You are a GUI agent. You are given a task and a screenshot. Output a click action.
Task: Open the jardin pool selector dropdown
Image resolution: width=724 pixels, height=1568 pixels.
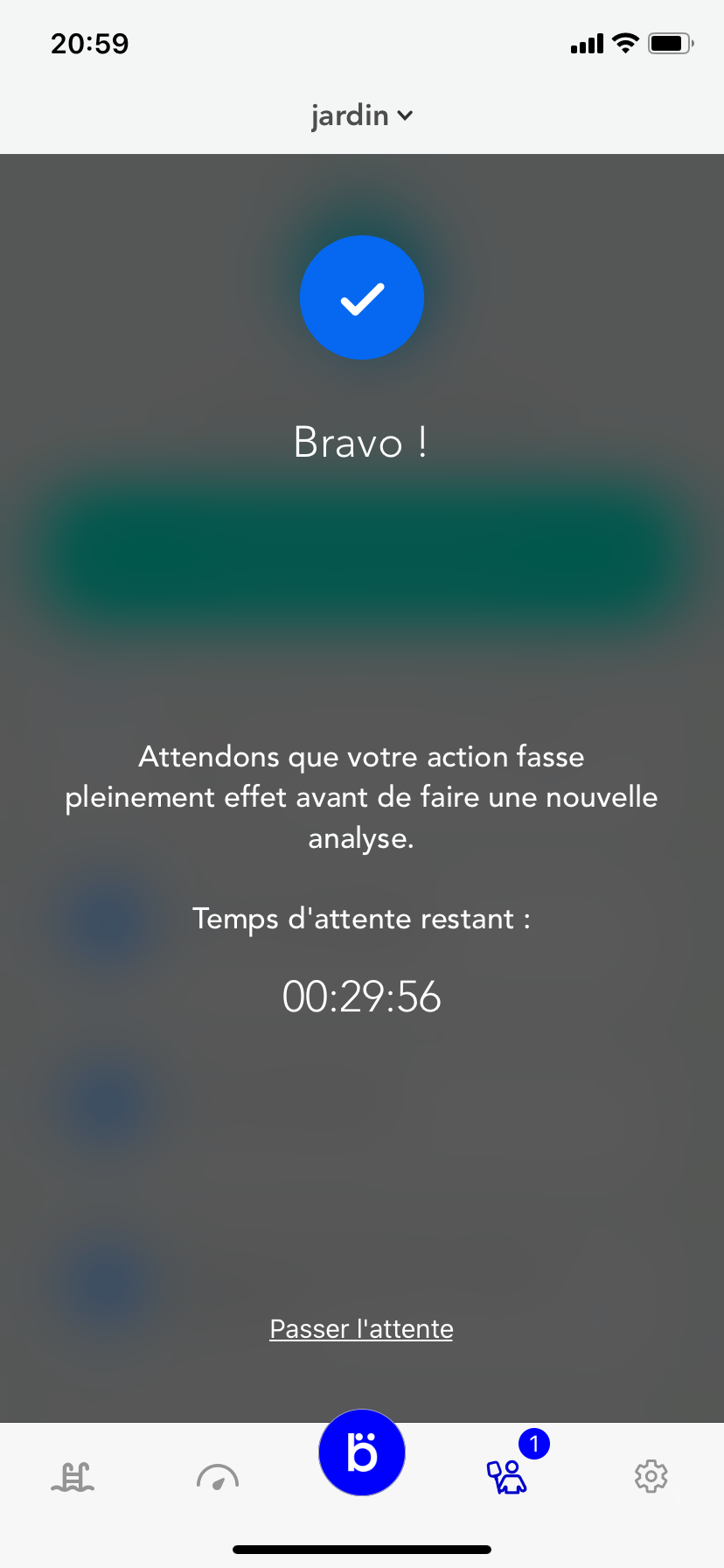(362, 115)
